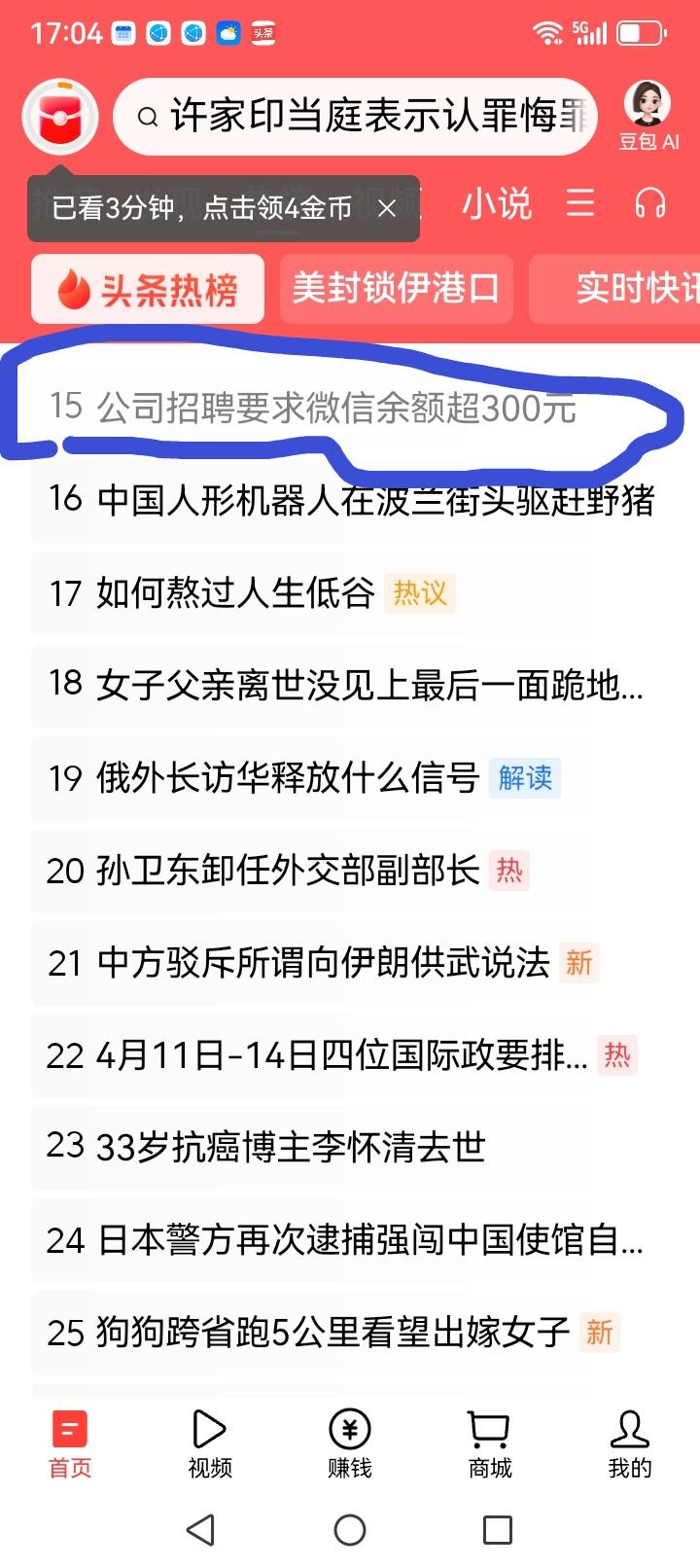The width and height of the screenshot is (700, 1568).
Task: Switch to the 小说 tab
Action: coord(499,203)
